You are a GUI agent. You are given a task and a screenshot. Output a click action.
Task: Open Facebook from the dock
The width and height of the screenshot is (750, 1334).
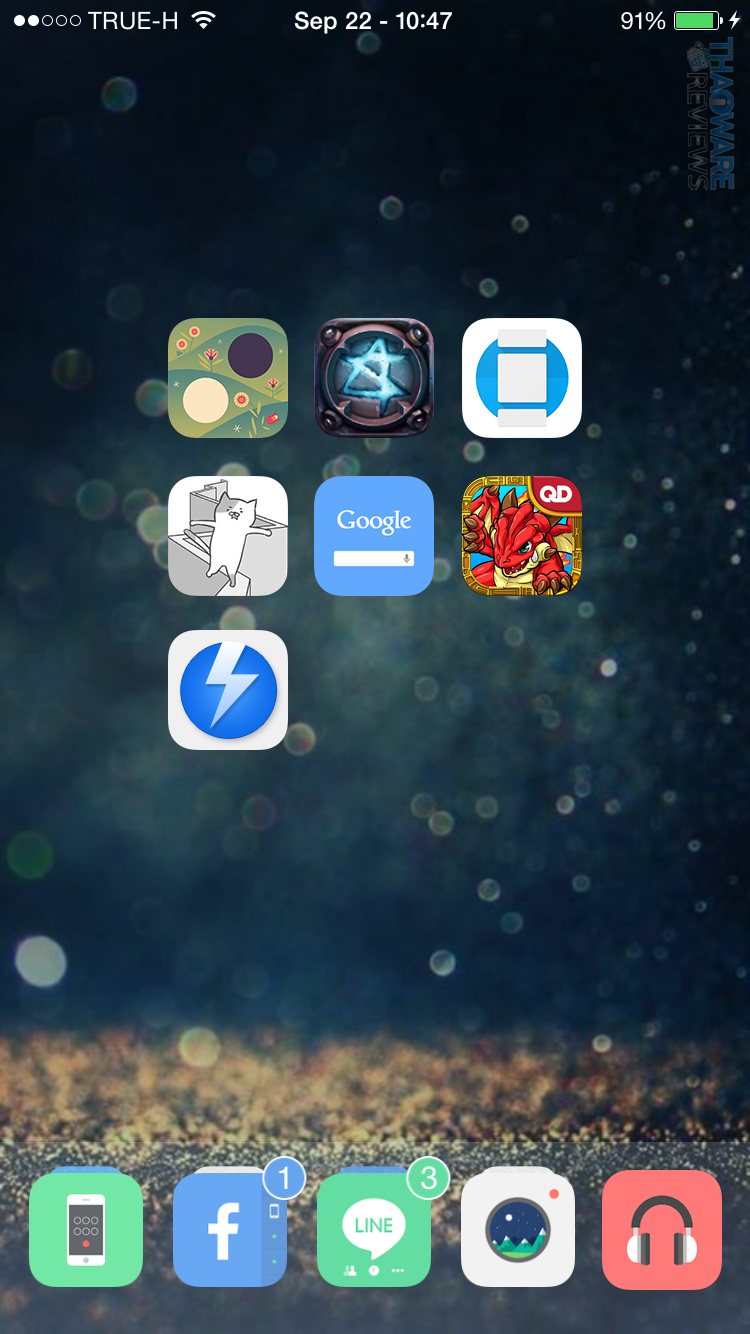[228, 1230]
